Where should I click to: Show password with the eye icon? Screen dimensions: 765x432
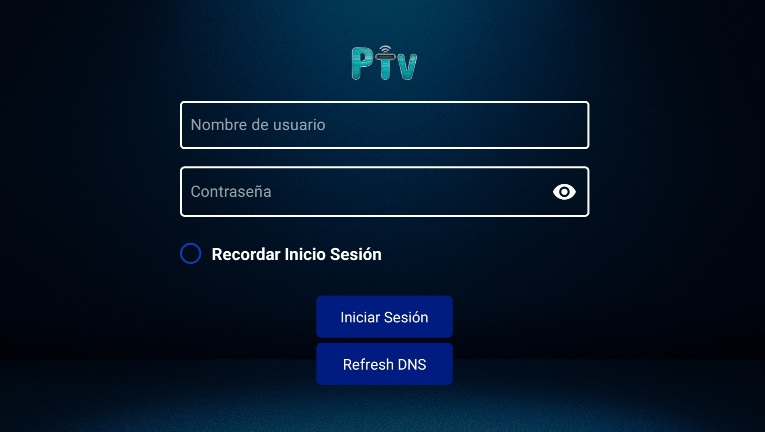point(564,192)
